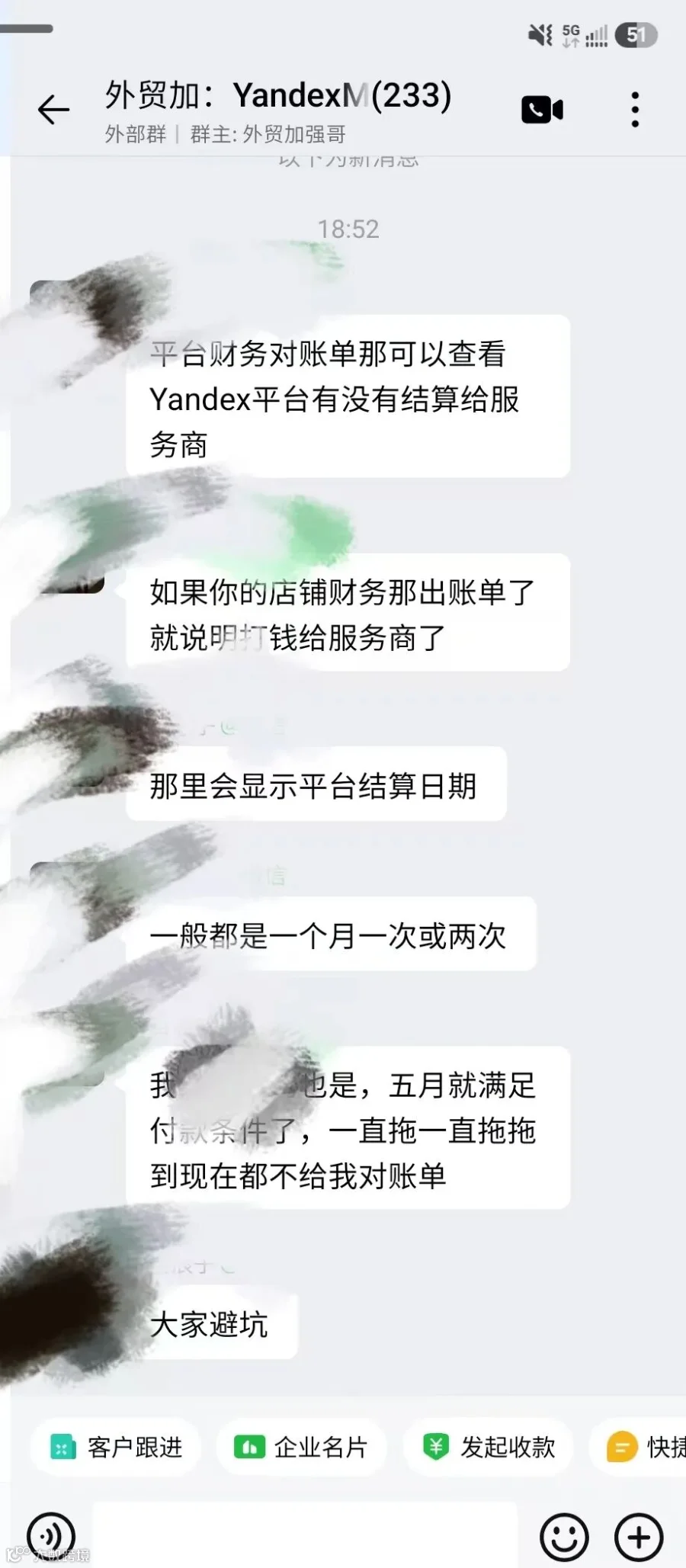Focus the message text field
The width and height of the screenshot is (686, 1568).
tap(305, 1535)
